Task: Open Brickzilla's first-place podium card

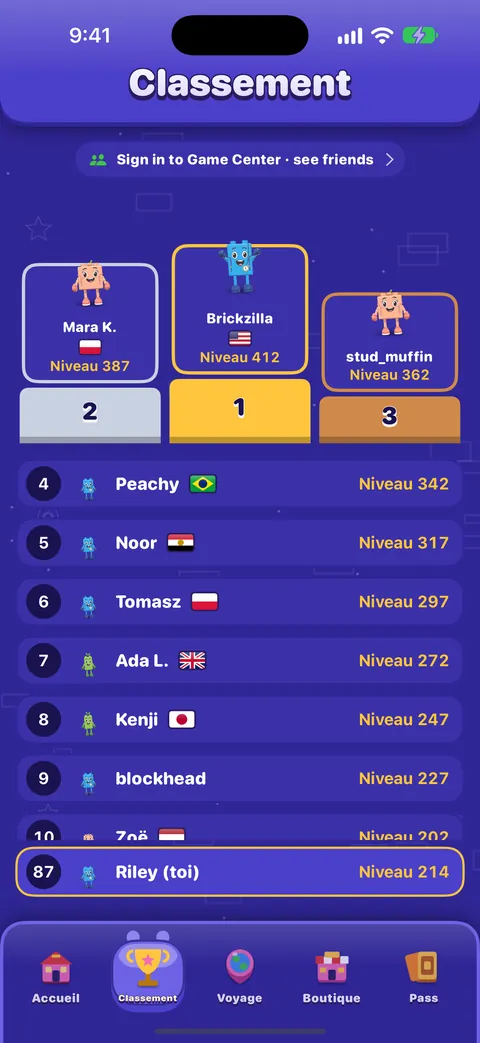Action: pyautogui.click(x=240, y=309)
